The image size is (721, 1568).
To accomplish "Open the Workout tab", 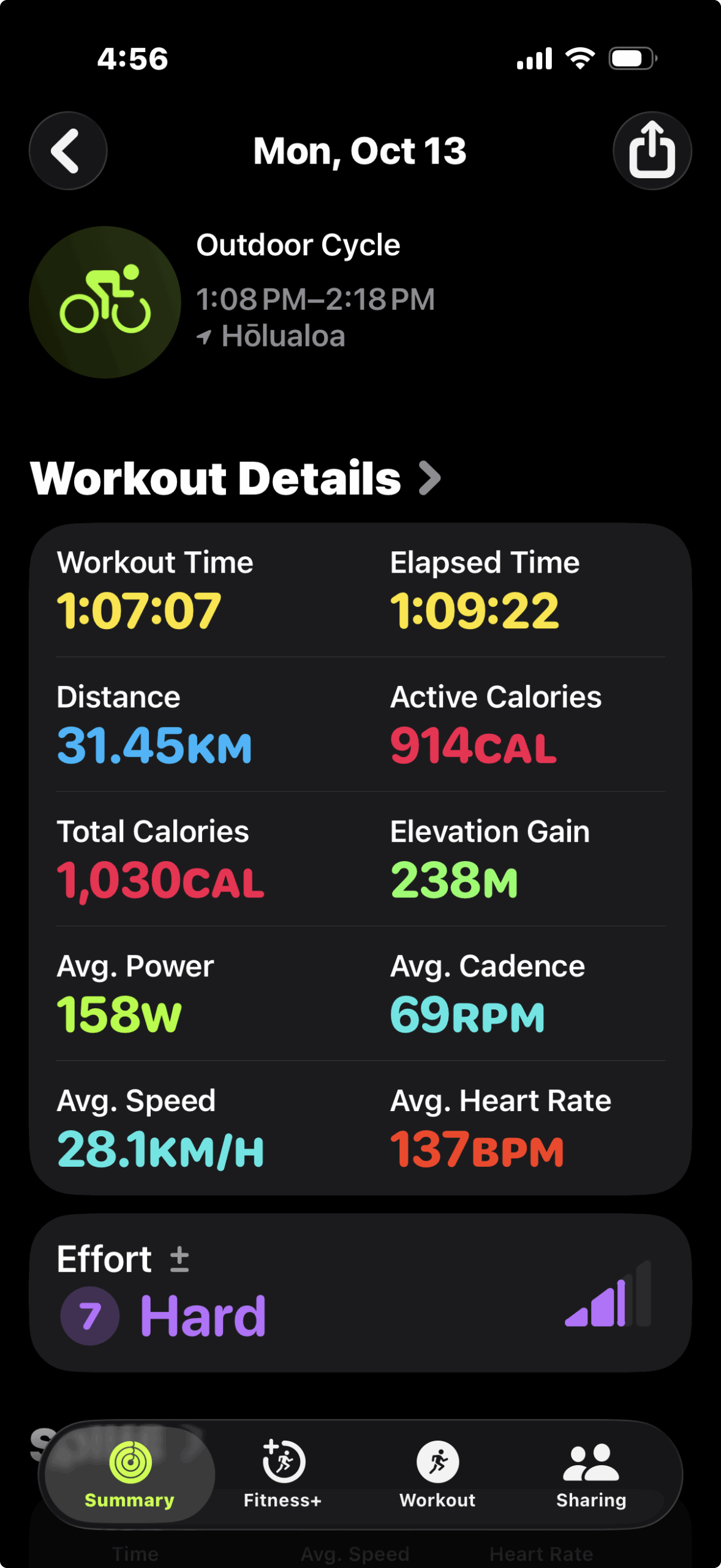I will click(x=437, y=1475).
